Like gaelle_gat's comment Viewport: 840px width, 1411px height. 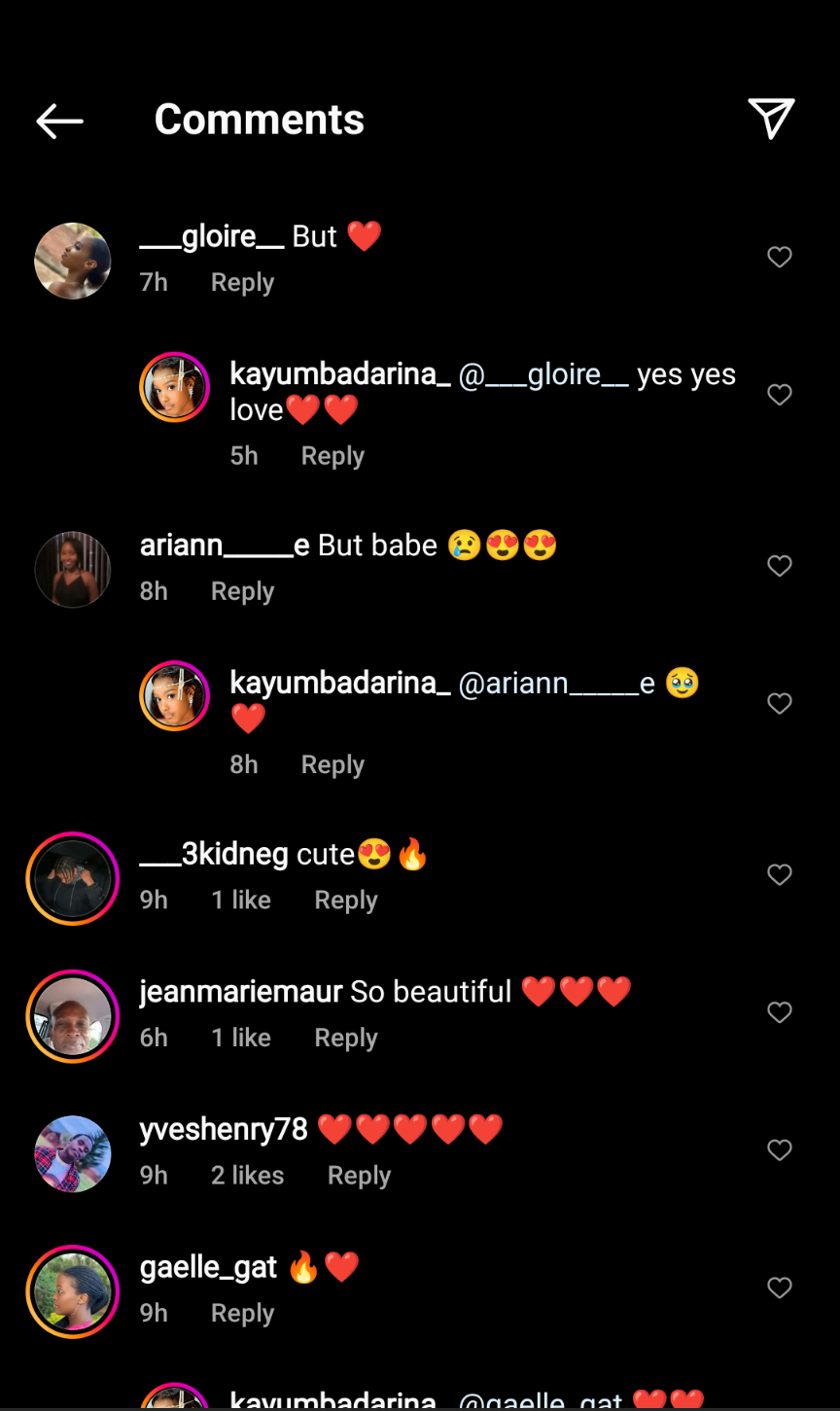pos(780,1288)
